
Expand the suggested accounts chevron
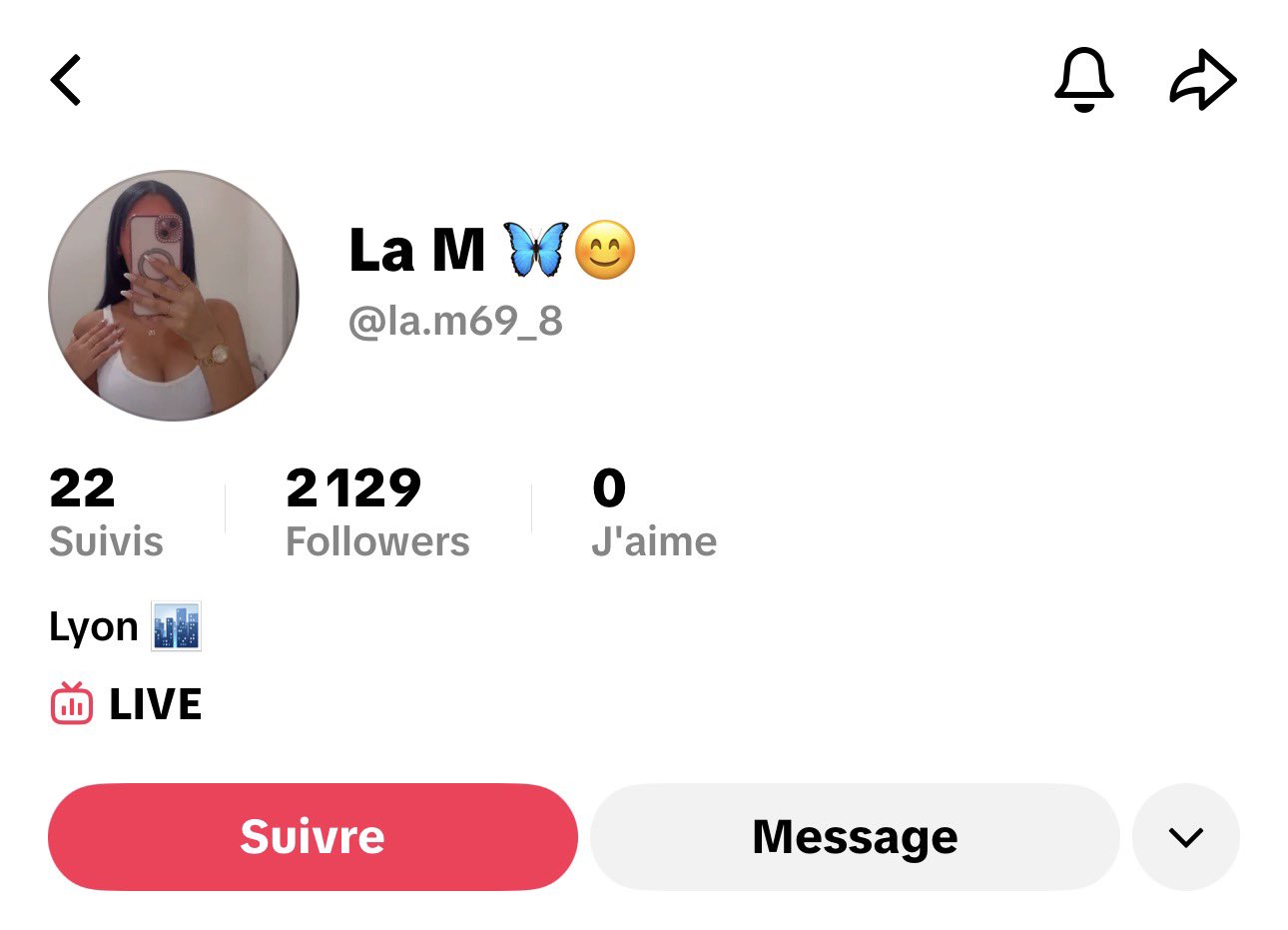click(1185, 837)
